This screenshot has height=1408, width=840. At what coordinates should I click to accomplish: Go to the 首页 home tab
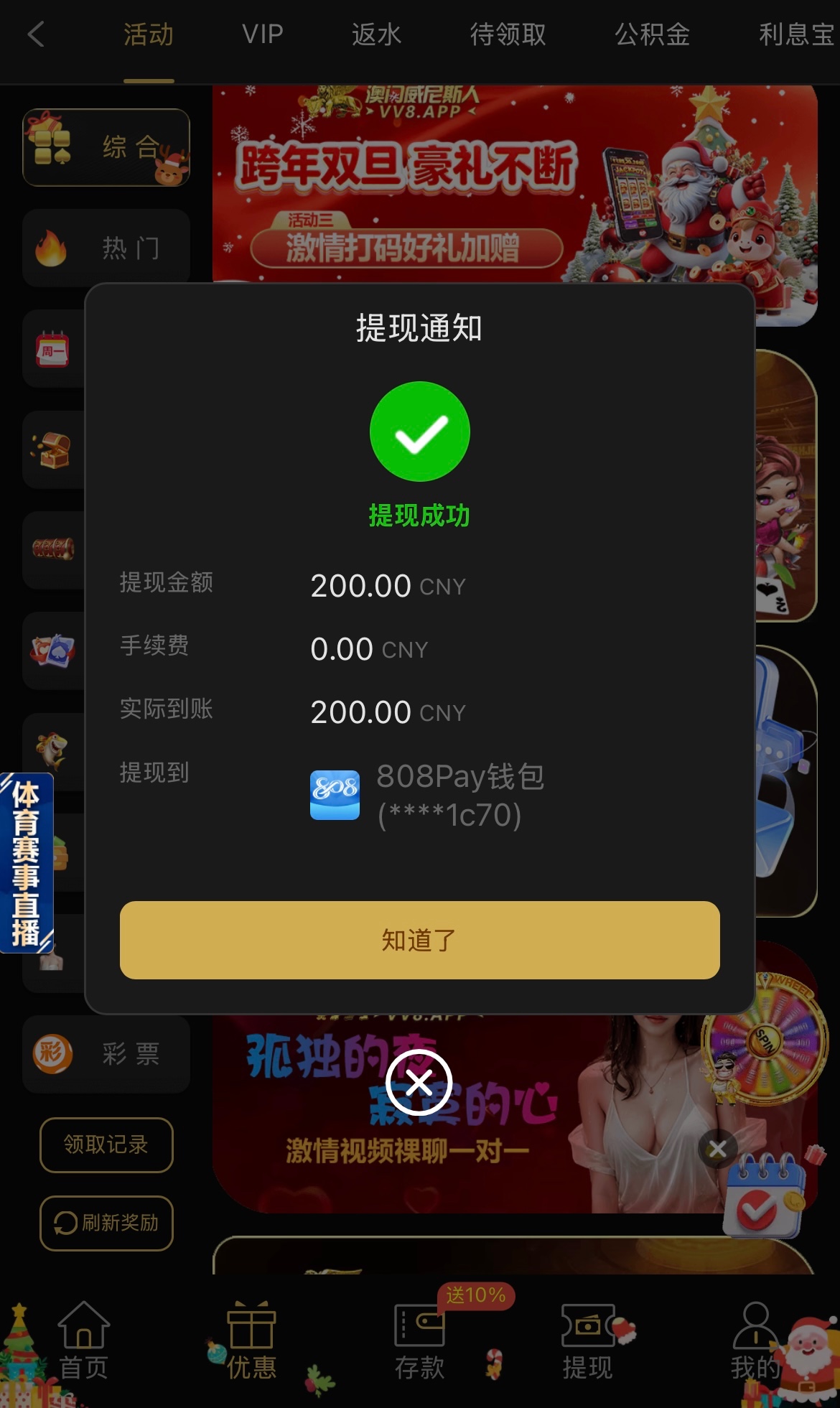pyautogui.click(x=83, y=1340)
